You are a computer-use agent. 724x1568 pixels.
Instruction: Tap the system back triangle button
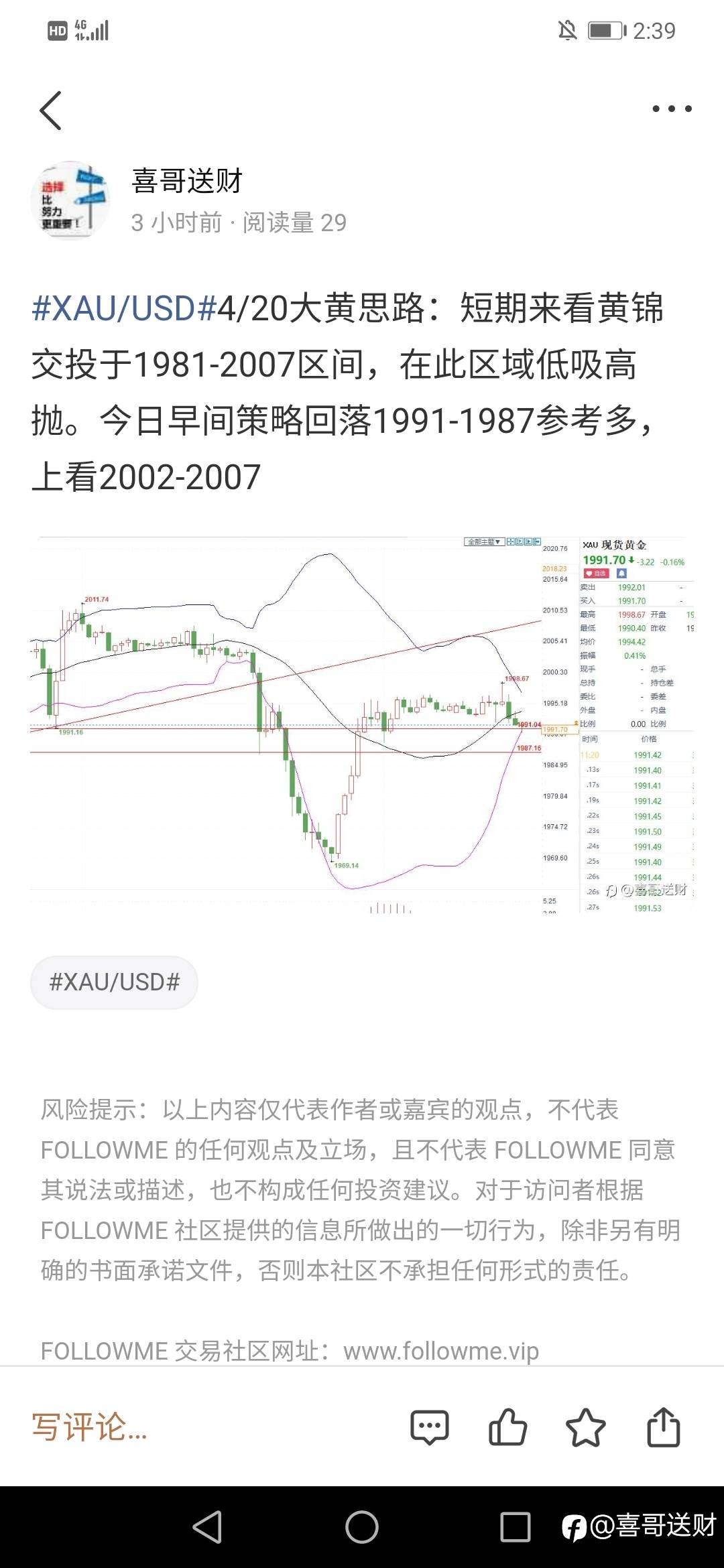pos(207,1527)
